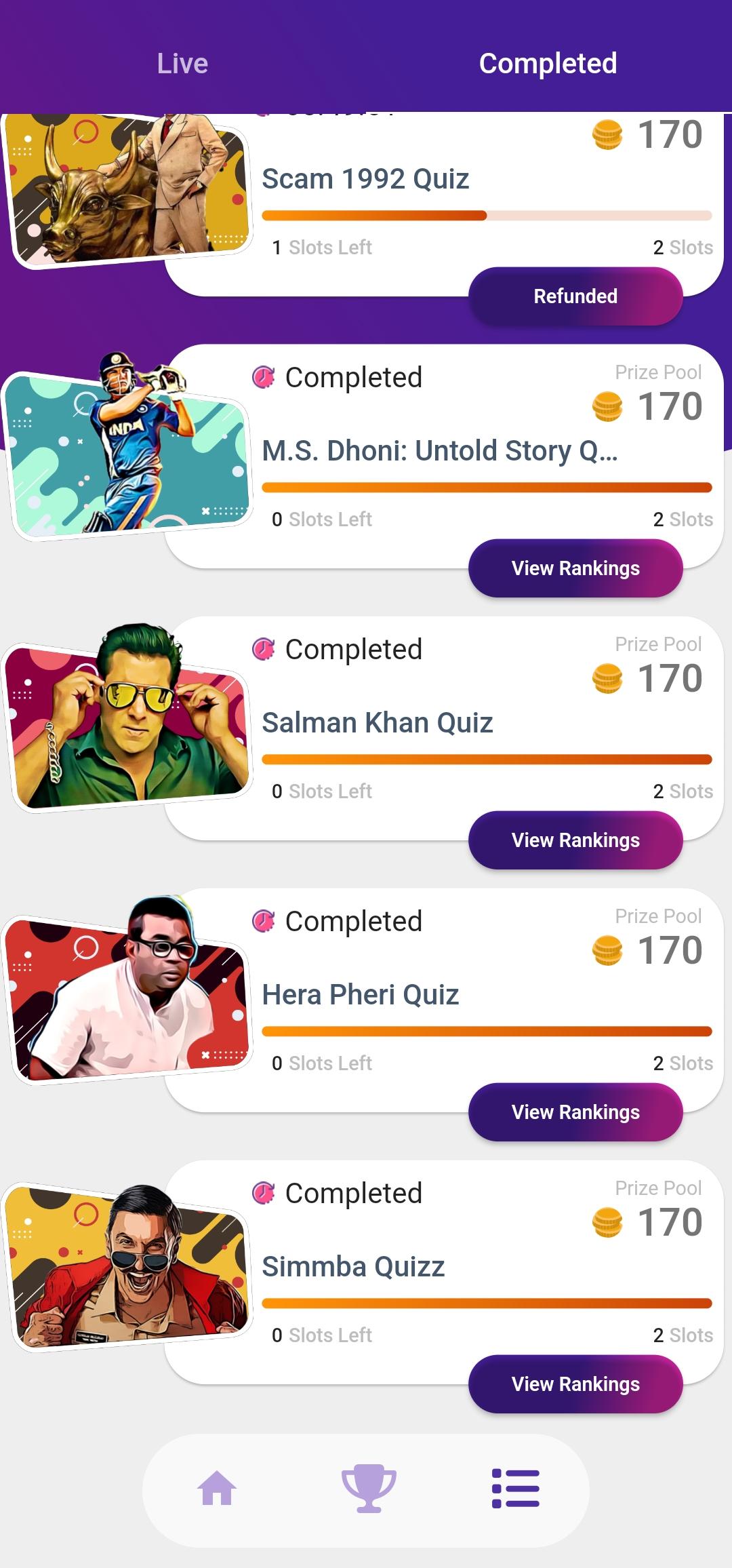Open the M.S. Dhoni: Untold Story quiz card

point(445,456)
